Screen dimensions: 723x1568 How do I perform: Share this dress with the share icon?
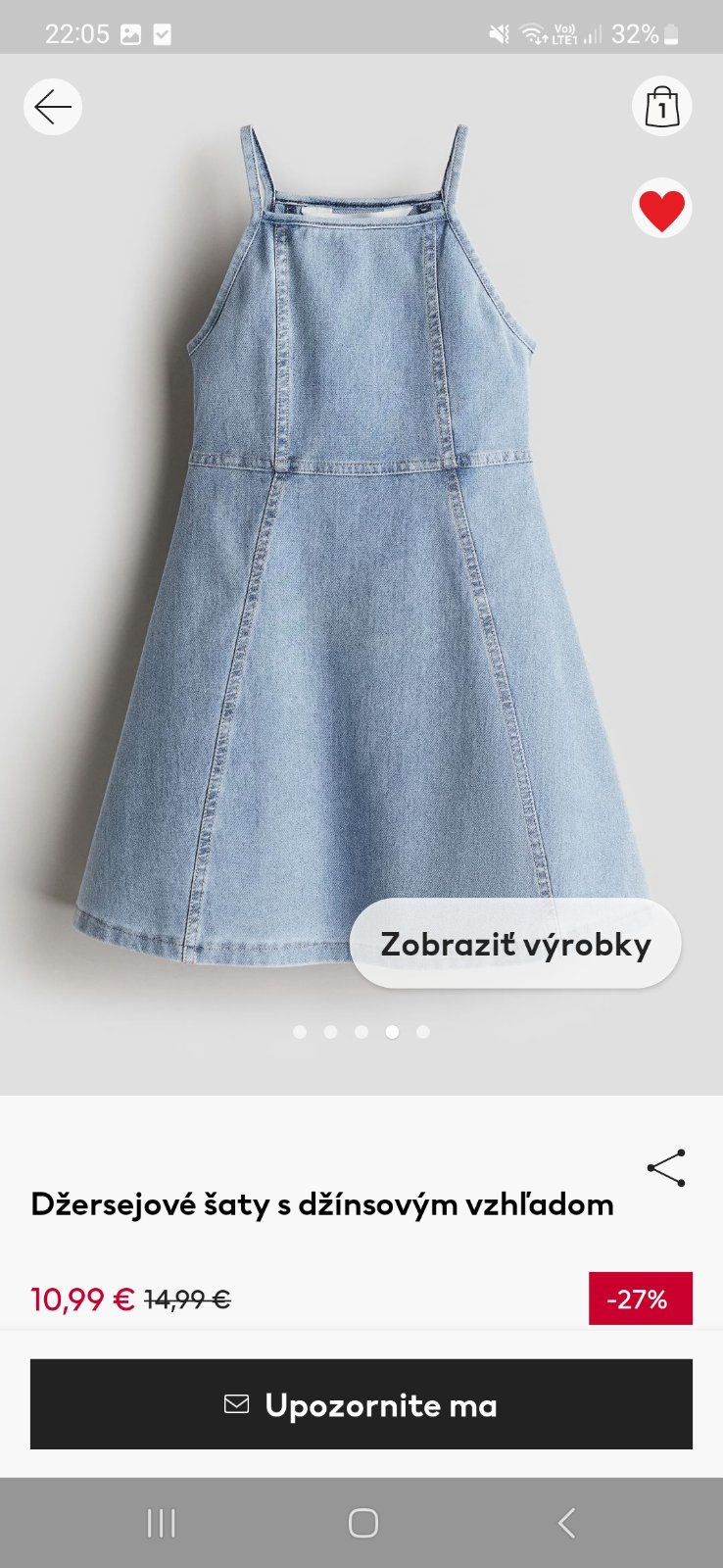tap(666, 1168)
